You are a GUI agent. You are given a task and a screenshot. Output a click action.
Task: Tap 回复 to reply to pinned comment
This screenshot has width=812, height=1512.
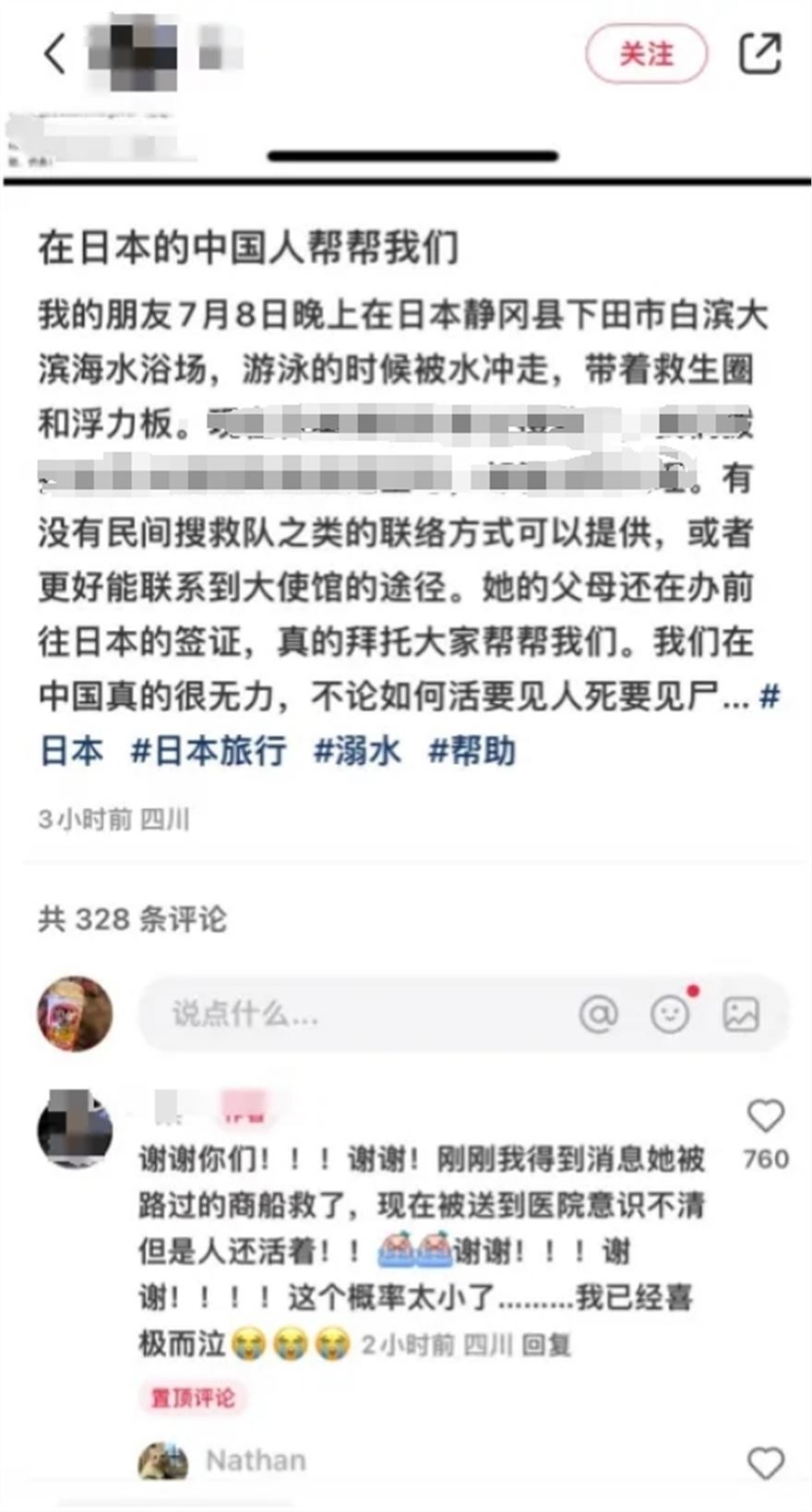[546, 1345]
